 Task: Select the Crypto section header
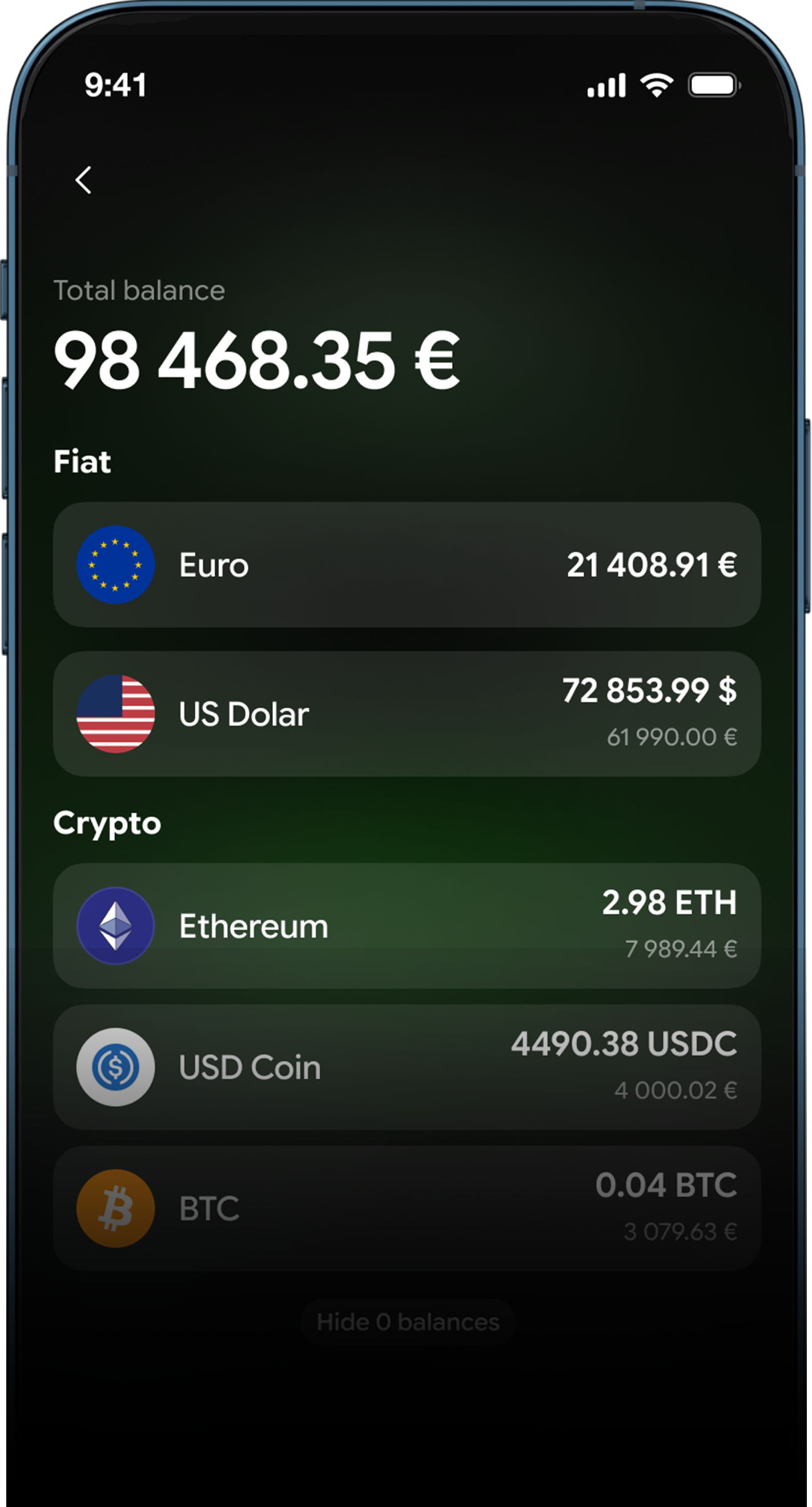[108, 823]
